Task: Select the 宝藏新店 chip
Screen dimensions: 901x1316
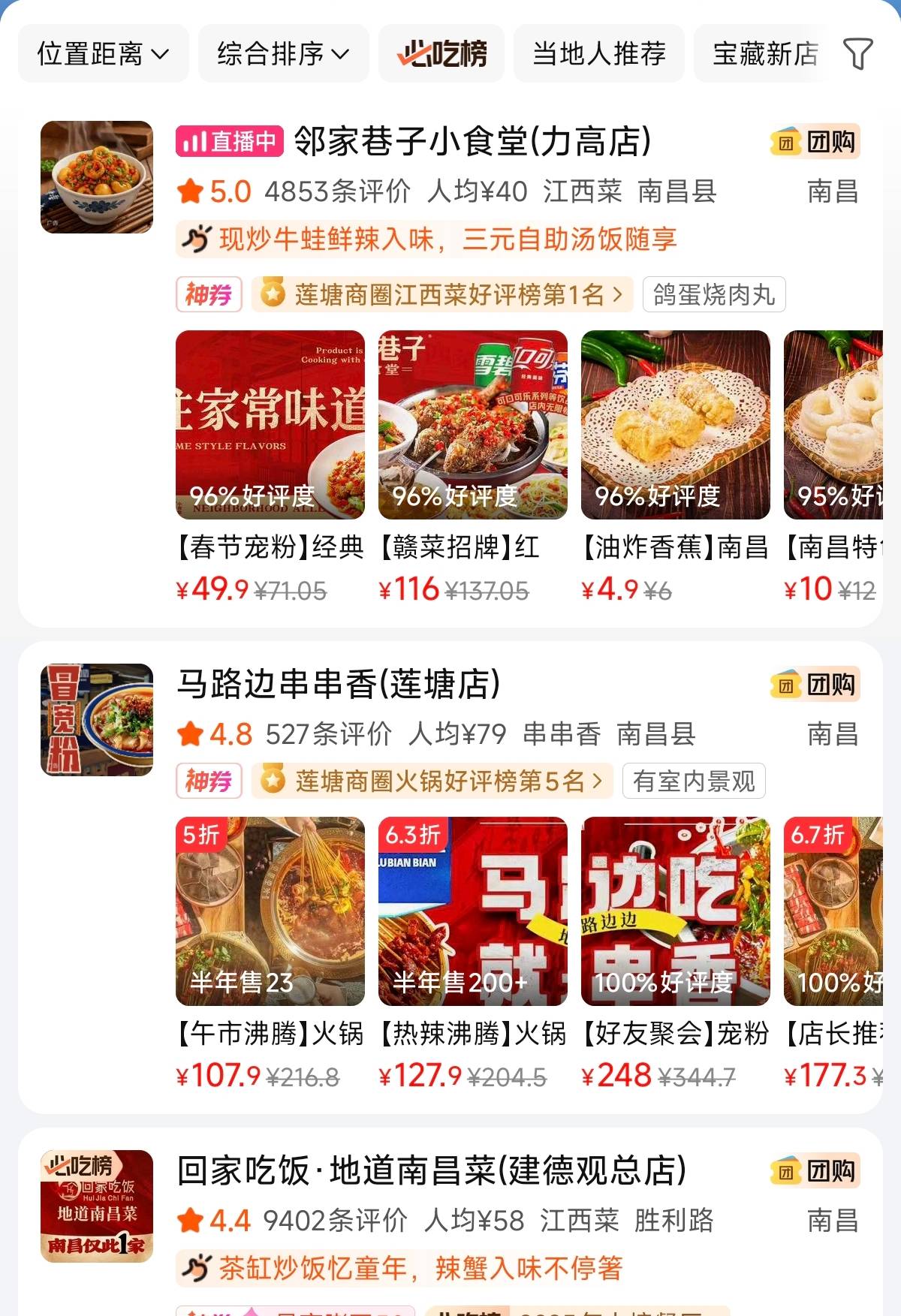Action: [x=764, y=54]
